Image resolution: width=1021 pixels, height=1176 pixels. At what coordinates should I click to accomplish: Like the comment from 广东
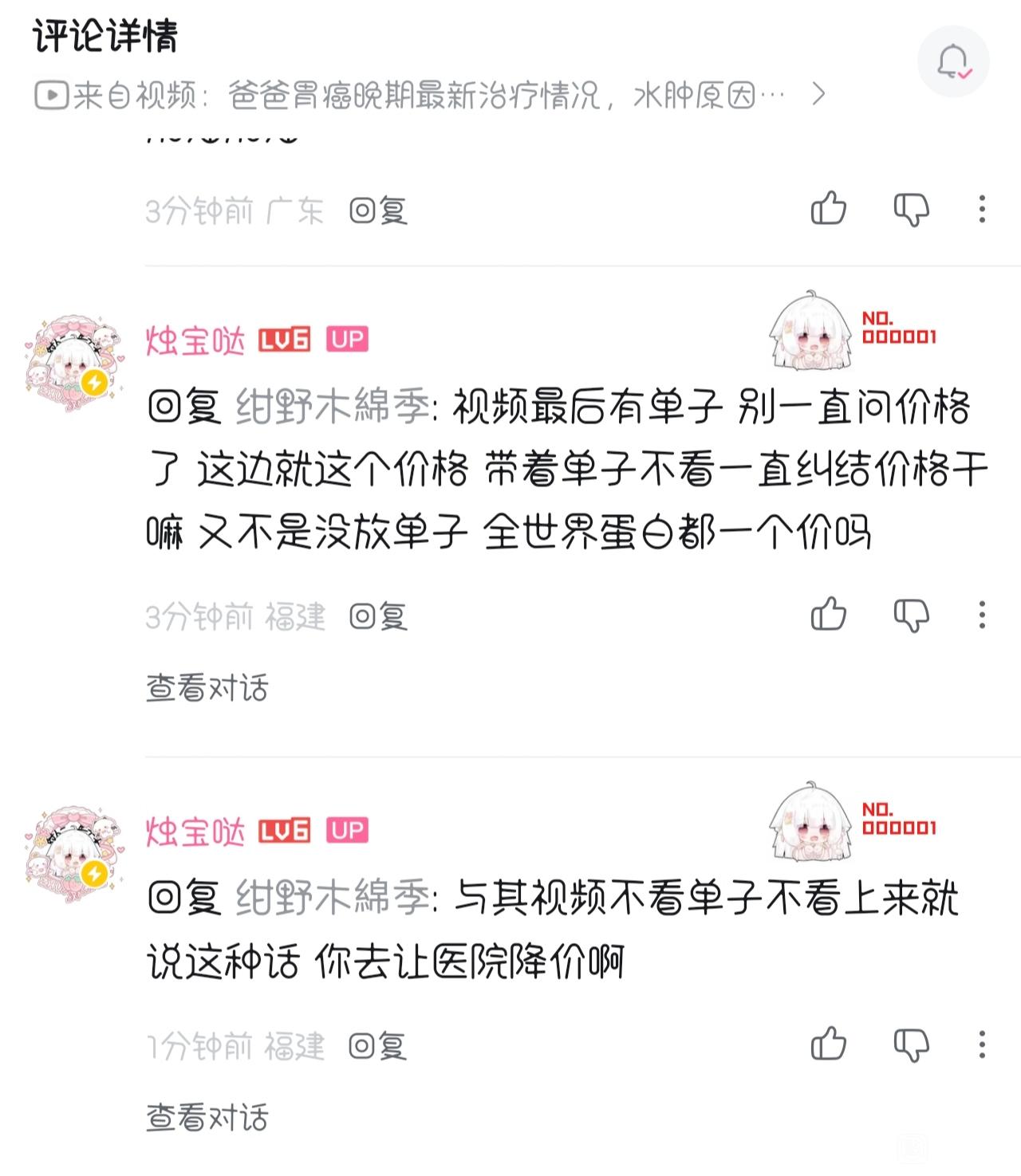(828, 209)
